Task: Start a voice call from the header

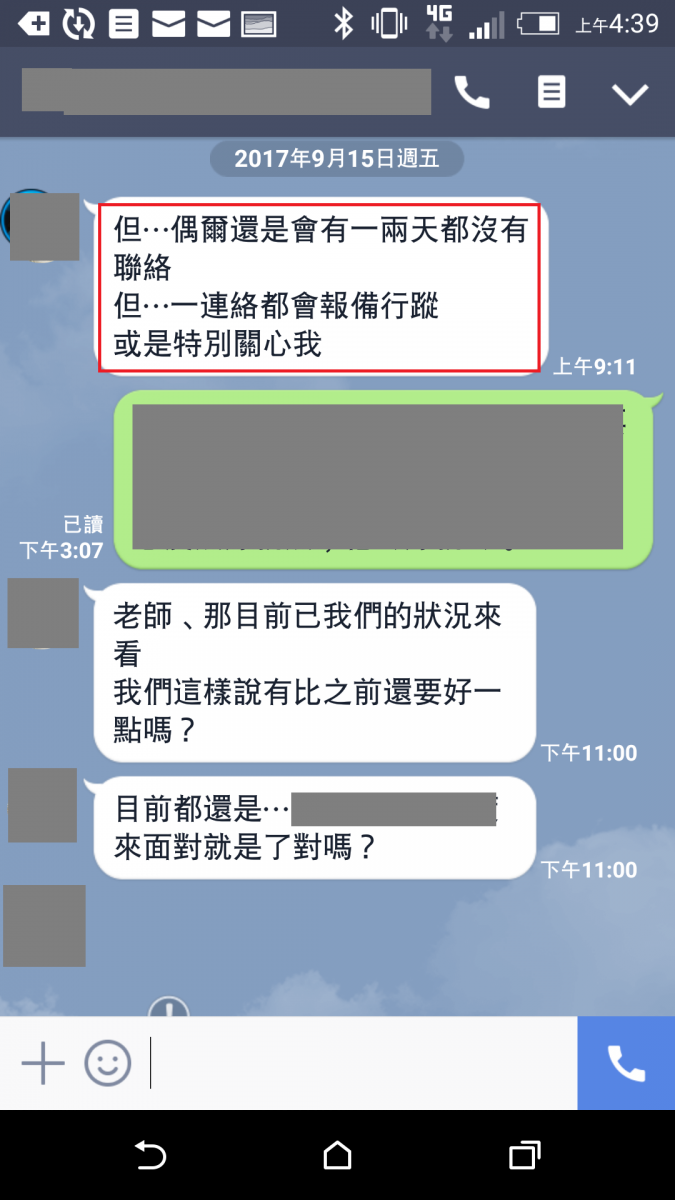Action: (472, 93)
